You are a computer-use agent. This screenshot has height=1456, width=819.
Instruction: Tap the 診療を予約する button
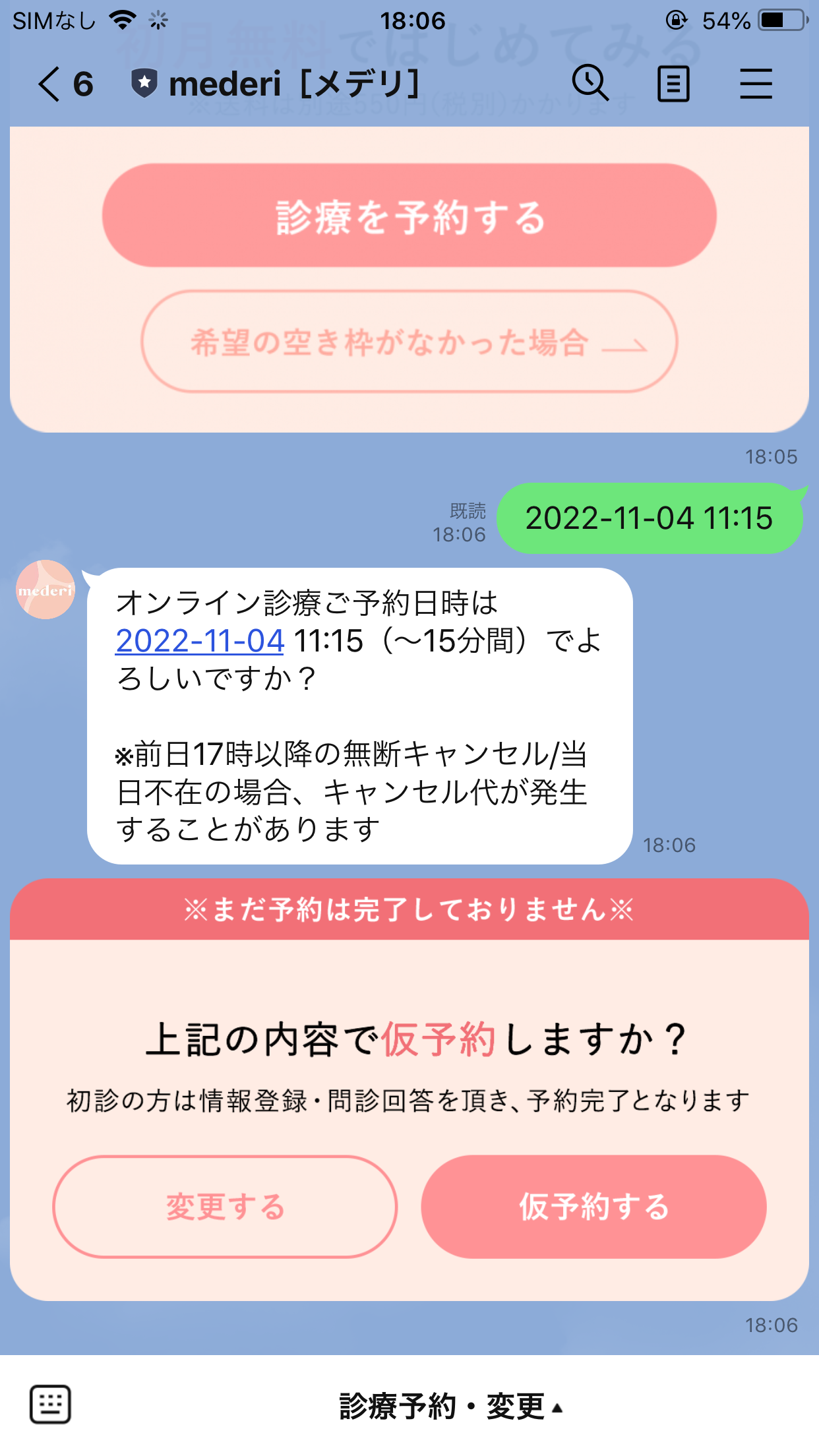(x=409, y=216)
